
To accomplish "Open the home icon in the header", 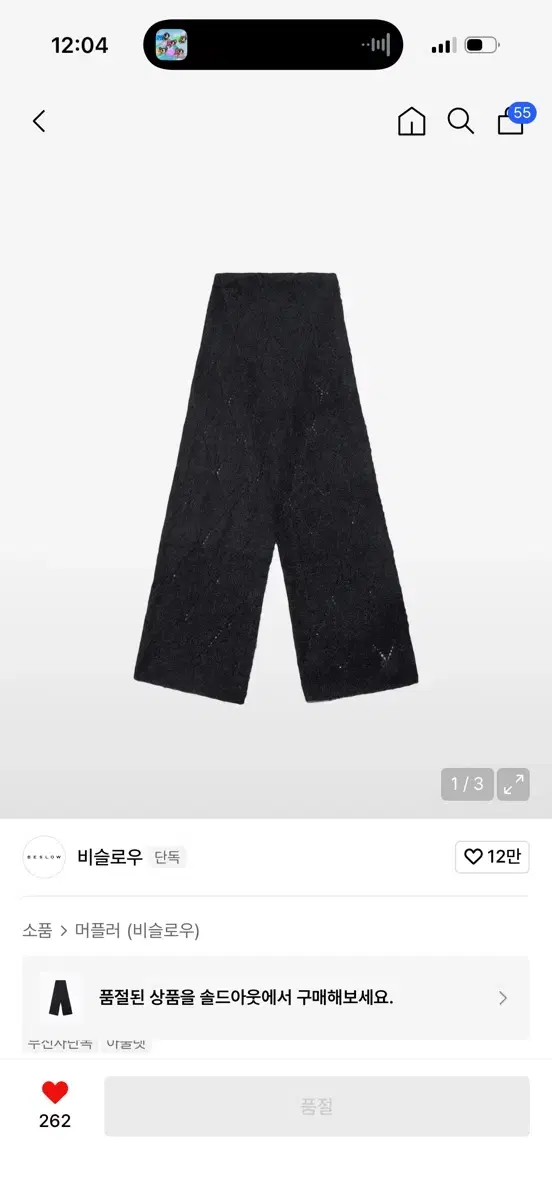I will [x=411, y=122].
